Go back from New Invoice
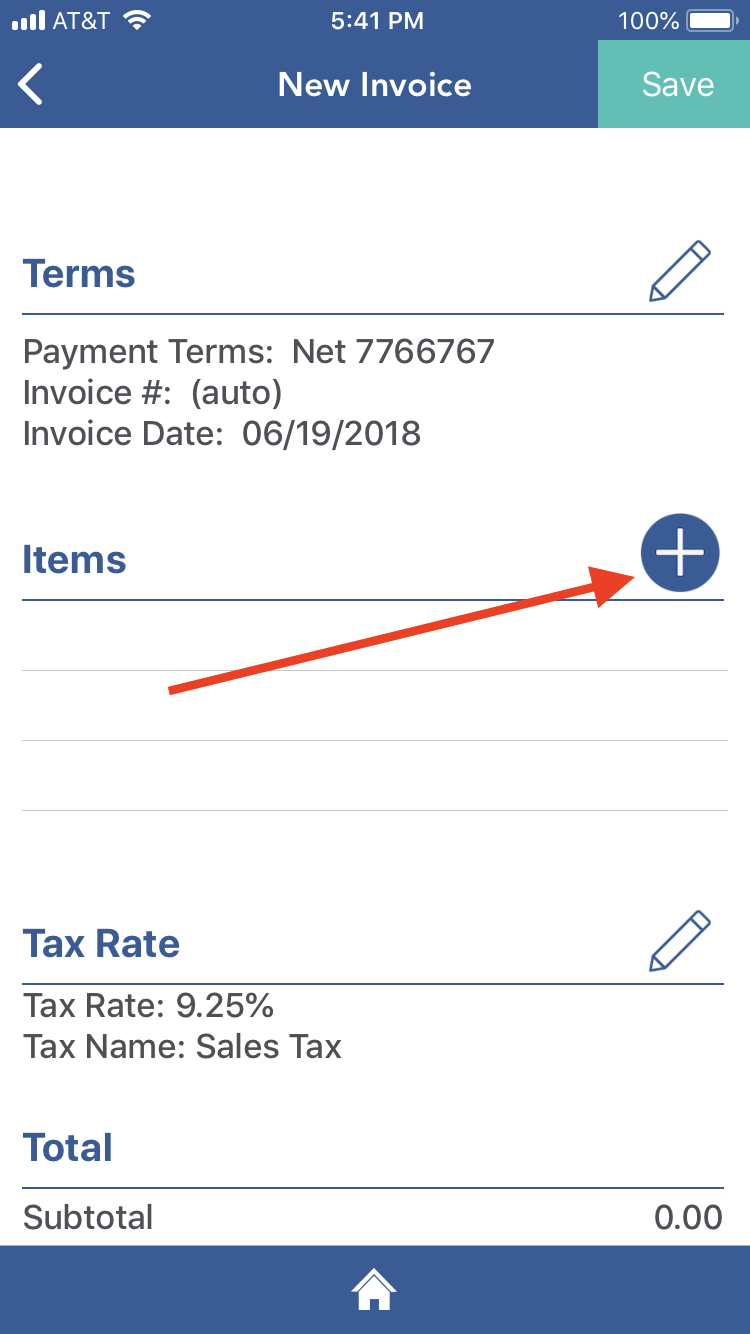 coord(32,85)
